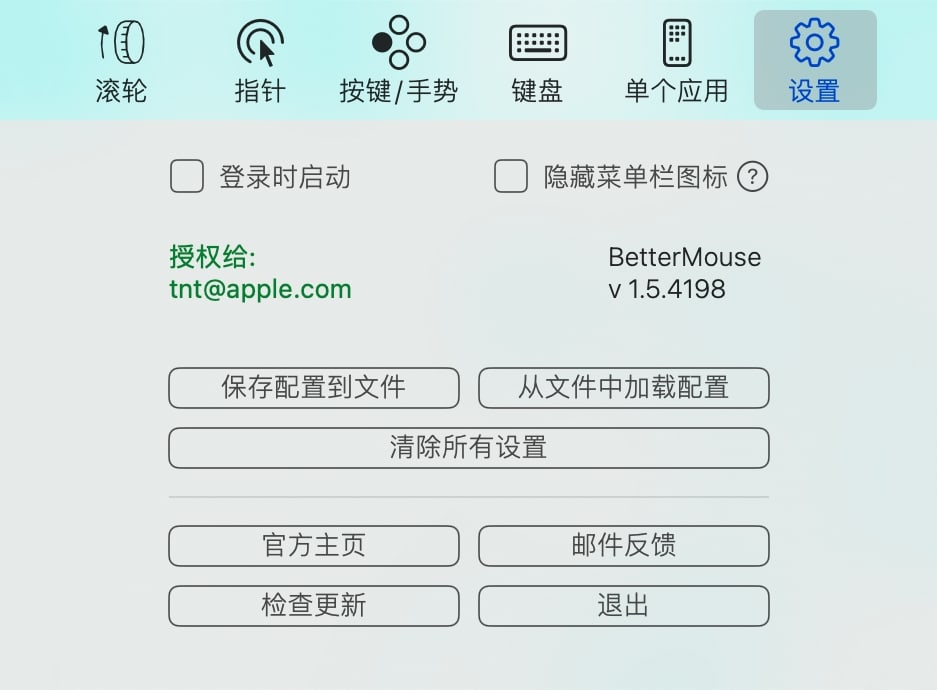937x690 pixels.
Task: Open the 官方主页 button
Action: pos(313,546)
